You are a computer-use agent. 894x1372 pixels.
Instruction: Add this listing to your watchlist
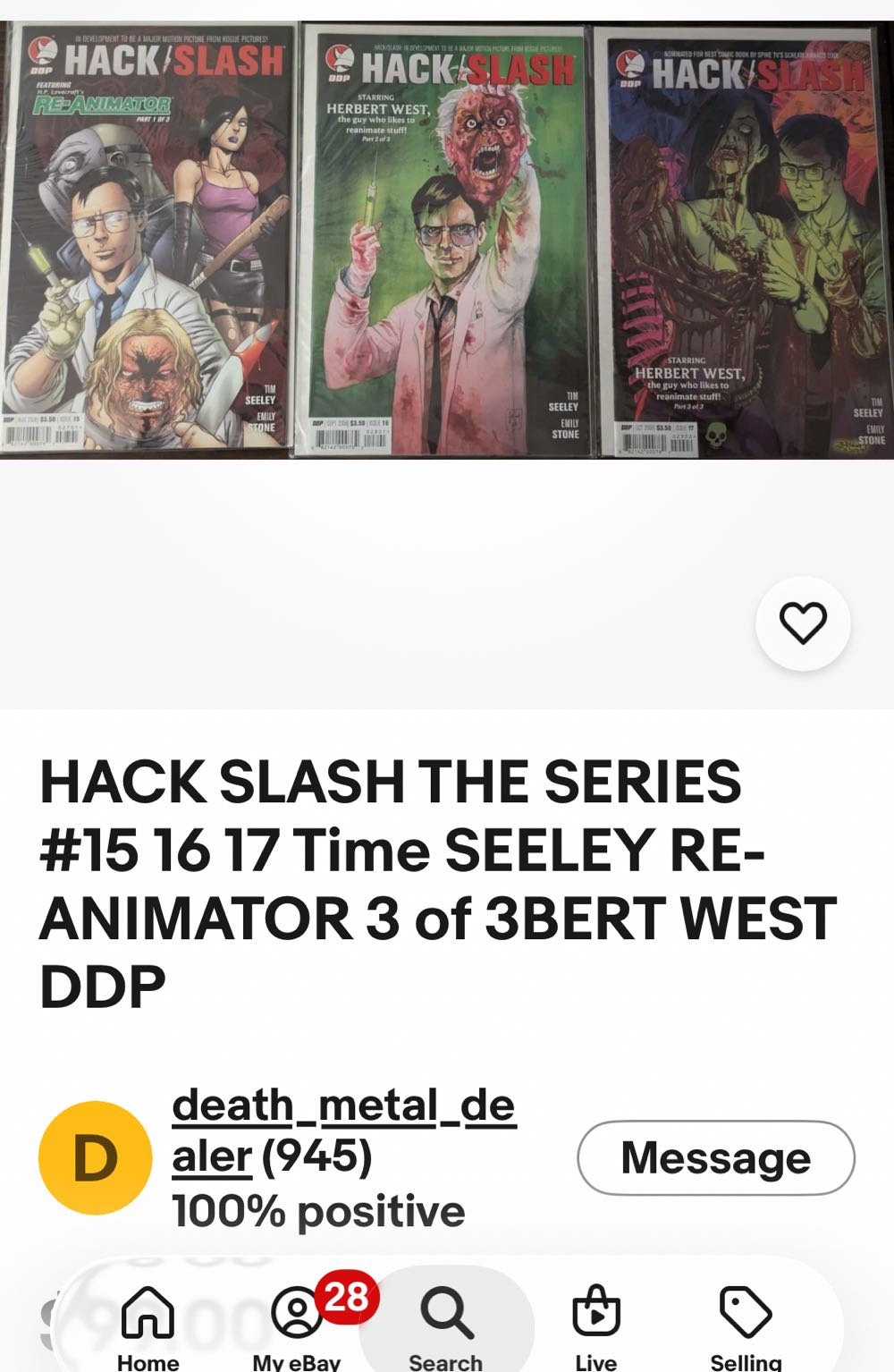tap(802, 623)
